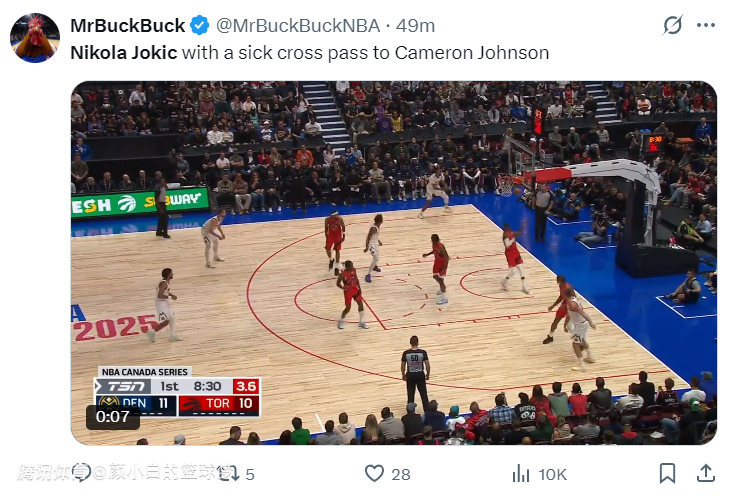Open the 49m post timestamp
733x496 pixels.
416,25
